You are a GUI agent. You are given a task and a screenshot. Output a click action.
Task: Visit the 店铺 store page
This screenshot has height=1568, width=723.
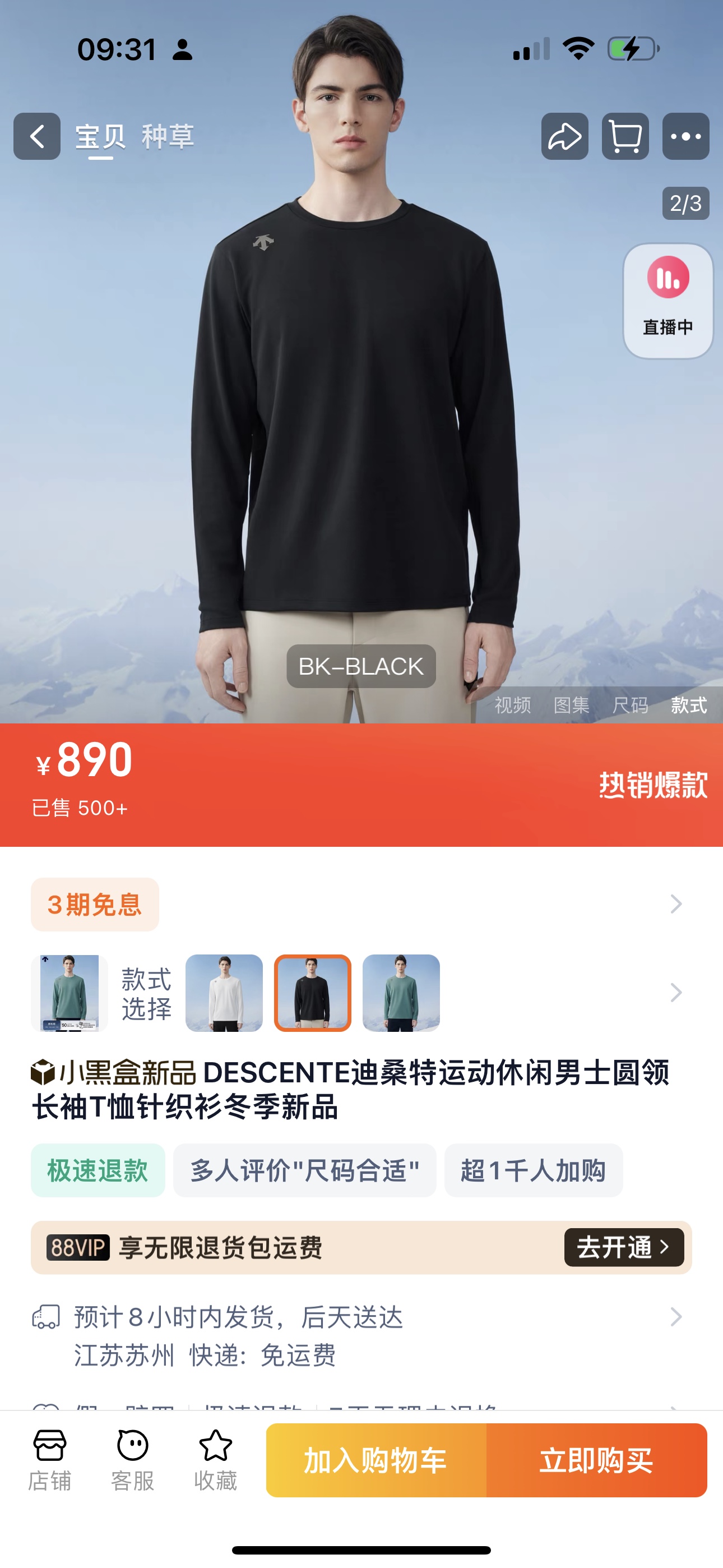coord(50,1460)
